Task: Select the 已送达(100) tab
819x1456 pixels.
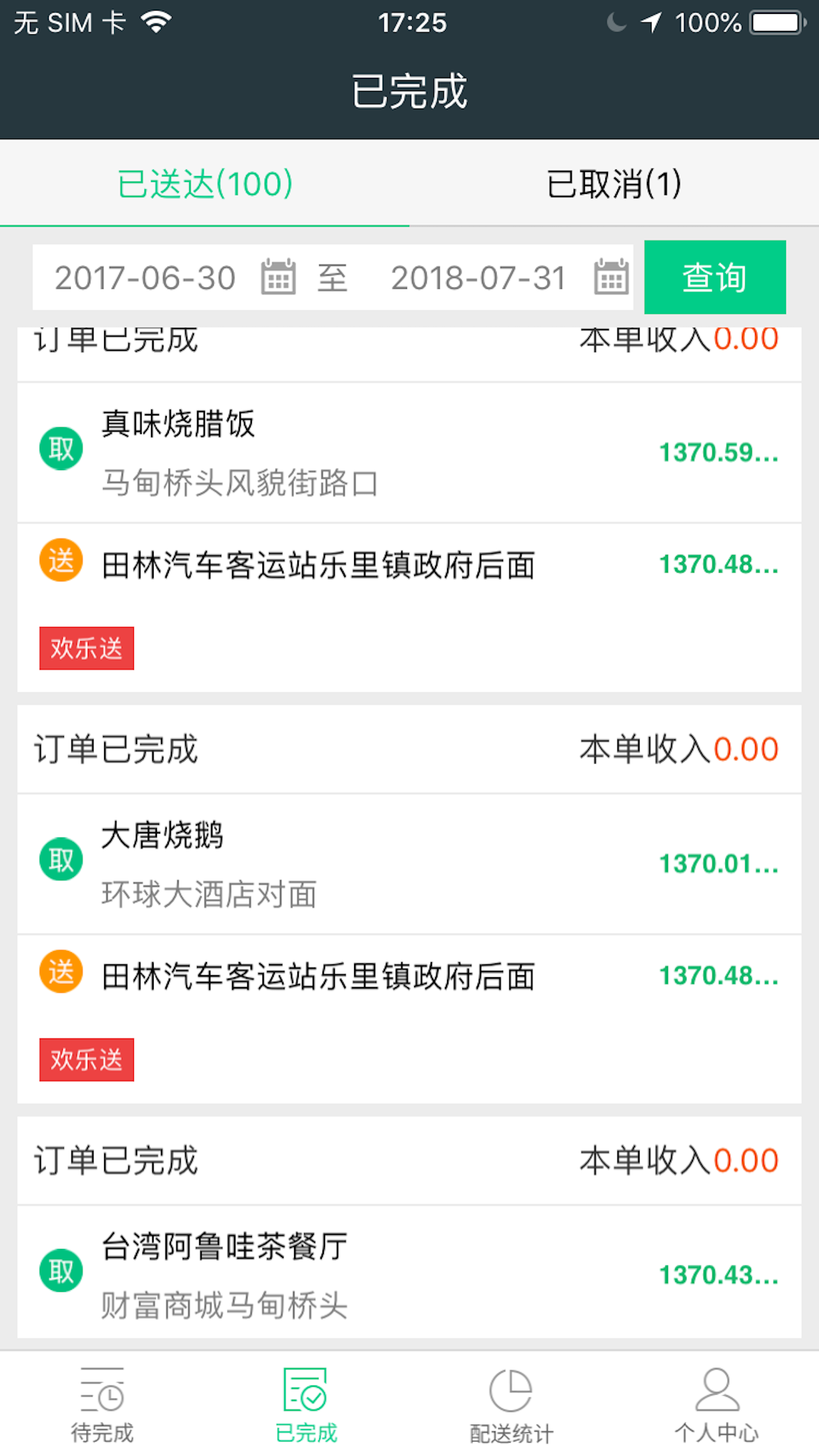Action: [x=204, y=183]
